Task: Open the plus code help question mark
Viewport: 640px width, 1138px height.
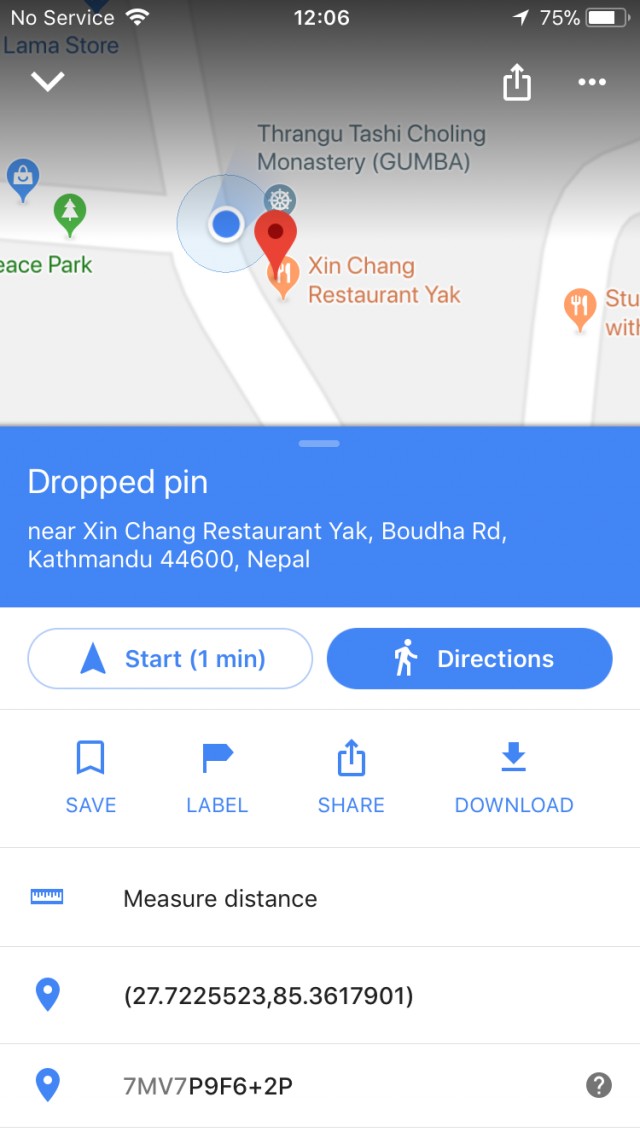Action: pyautogui.click(x=598, y=1085)
